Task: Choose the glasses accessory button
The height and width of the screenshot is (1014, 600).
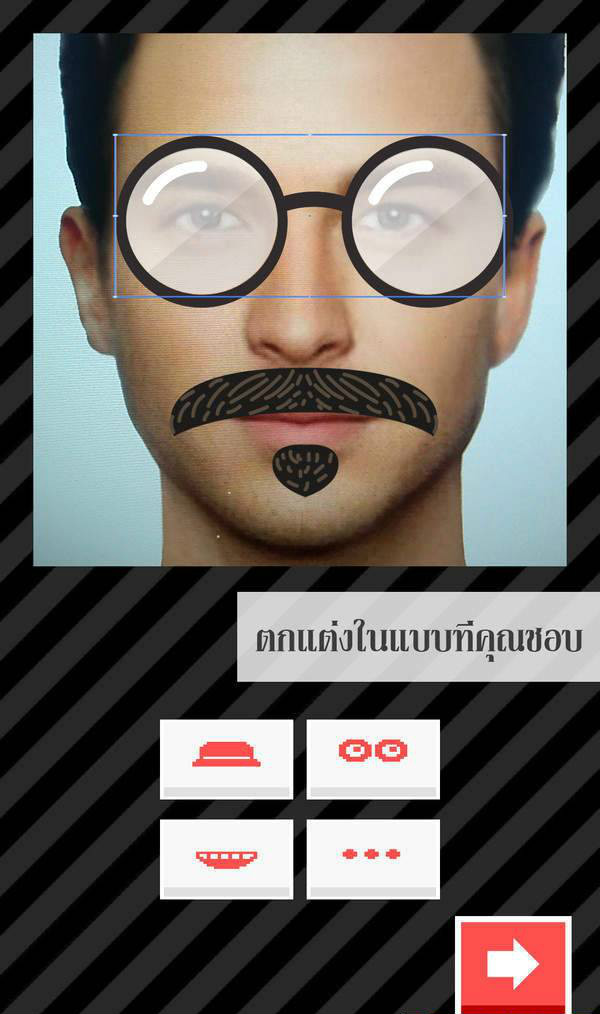Action: (x=372, y=757)
